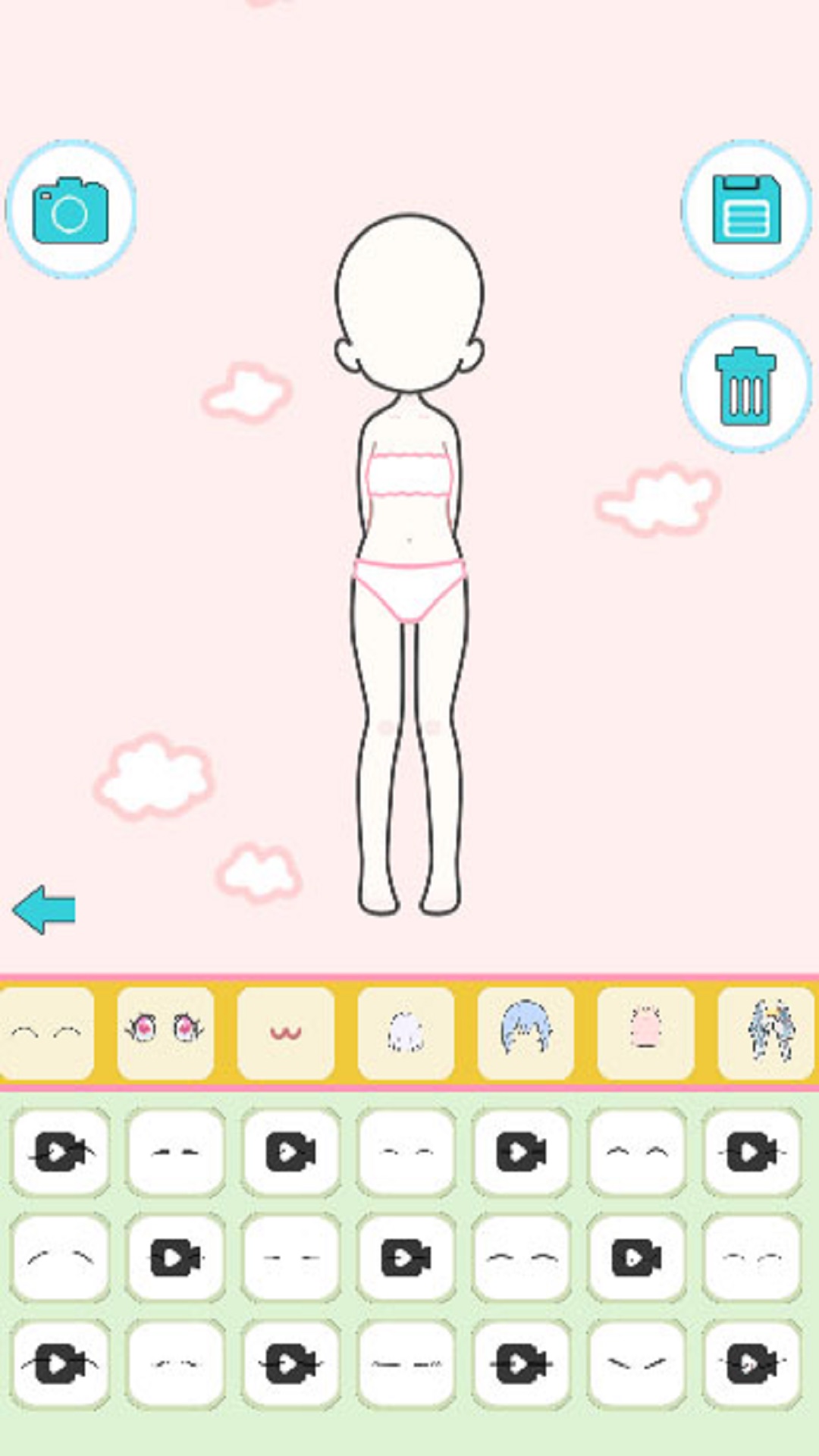Image resolution: width=819 pixels, height=1456 pixels.
Task: Go back with the blue arrow
Action: pos(45,909)
